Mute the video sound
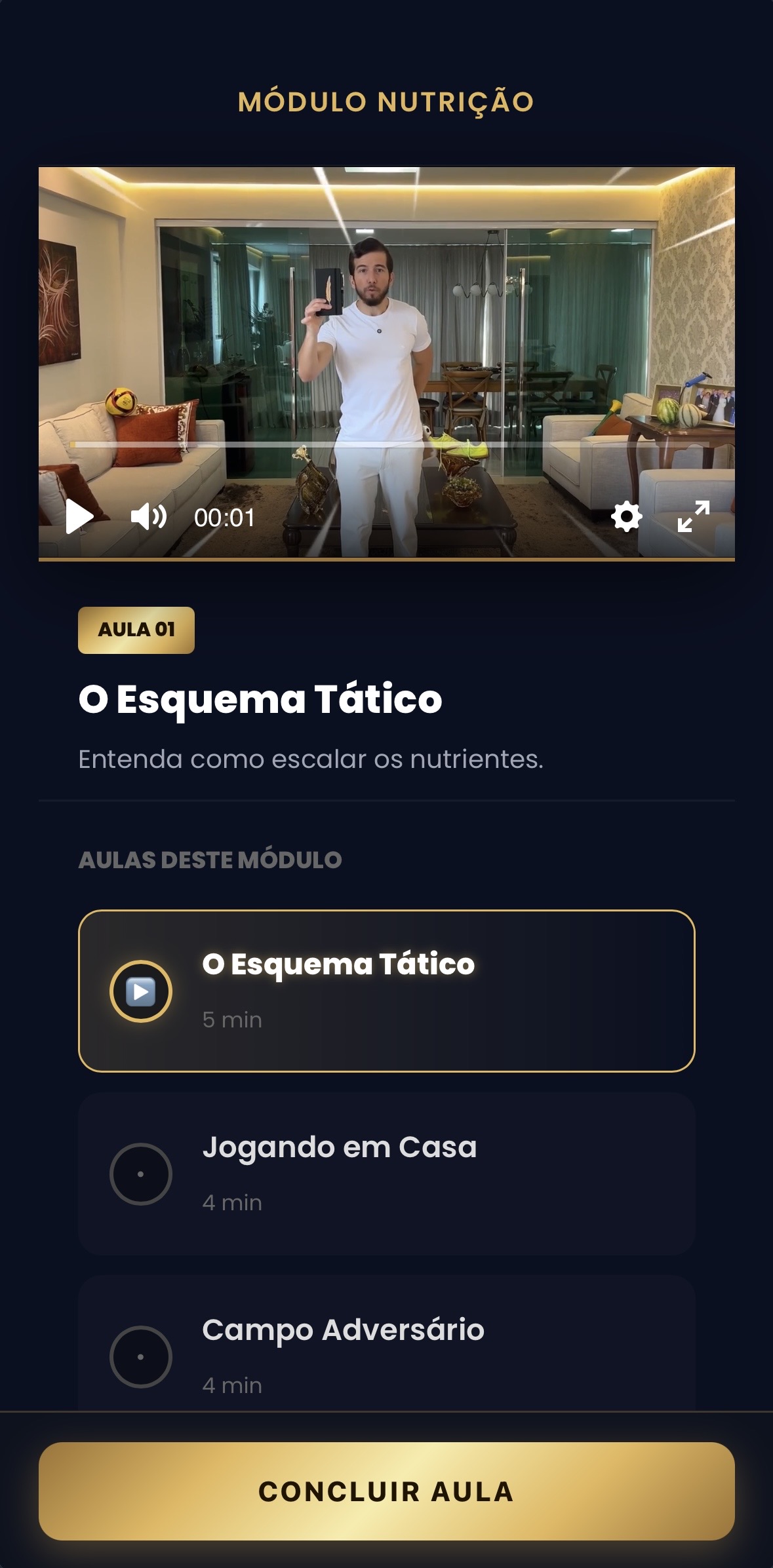This screenshot has height=1568, width=773. (149, 517)
